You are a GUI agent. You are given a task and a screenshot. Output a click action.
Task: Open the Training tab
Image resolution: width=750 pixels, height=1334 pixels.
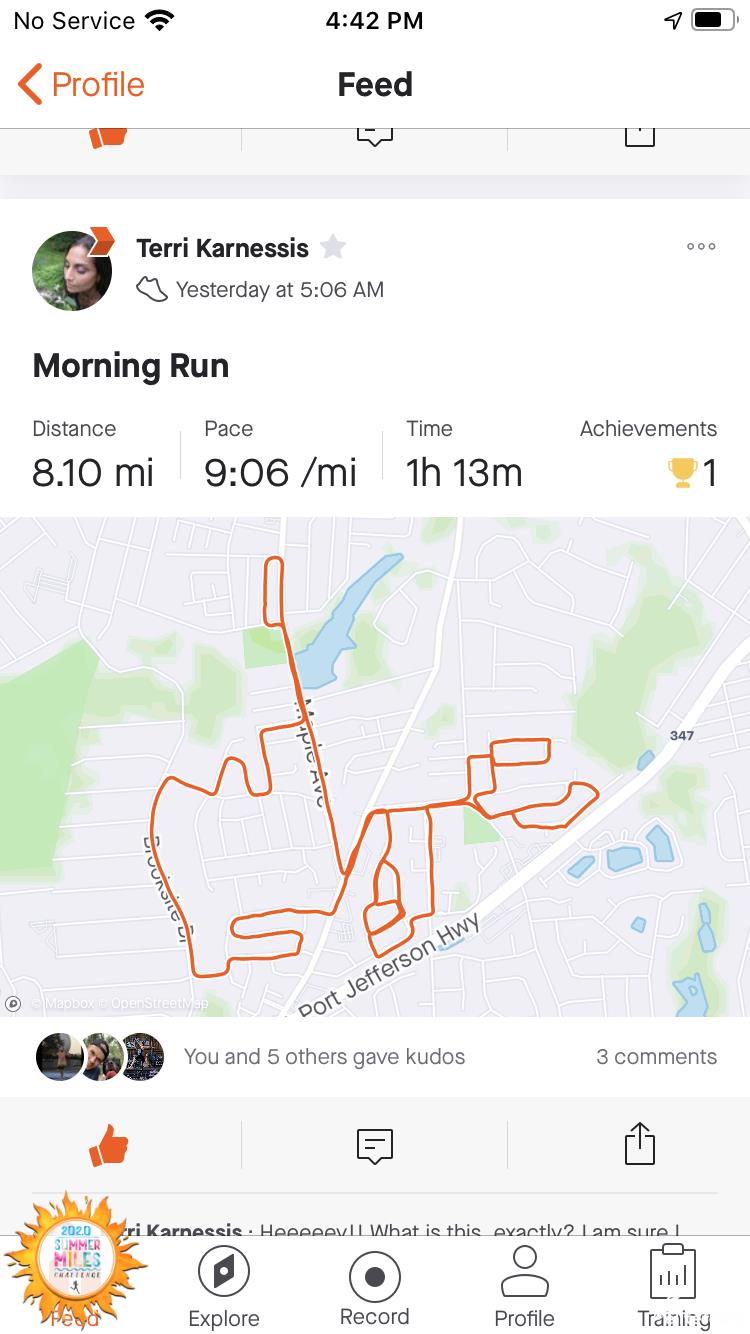(x=673, y=1288)
